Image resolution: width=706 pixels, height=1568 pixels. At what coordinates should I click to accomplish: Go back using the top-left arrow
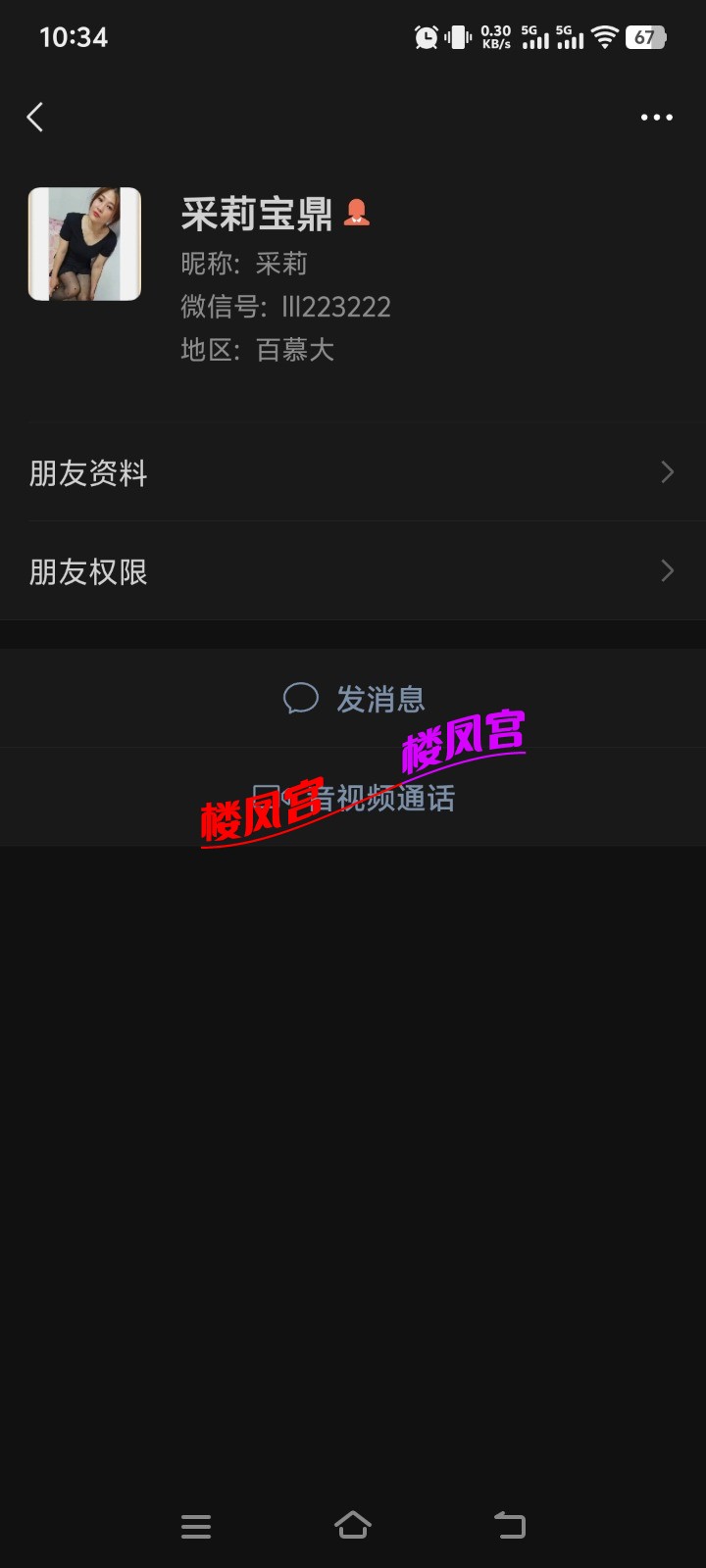point(35,118)
